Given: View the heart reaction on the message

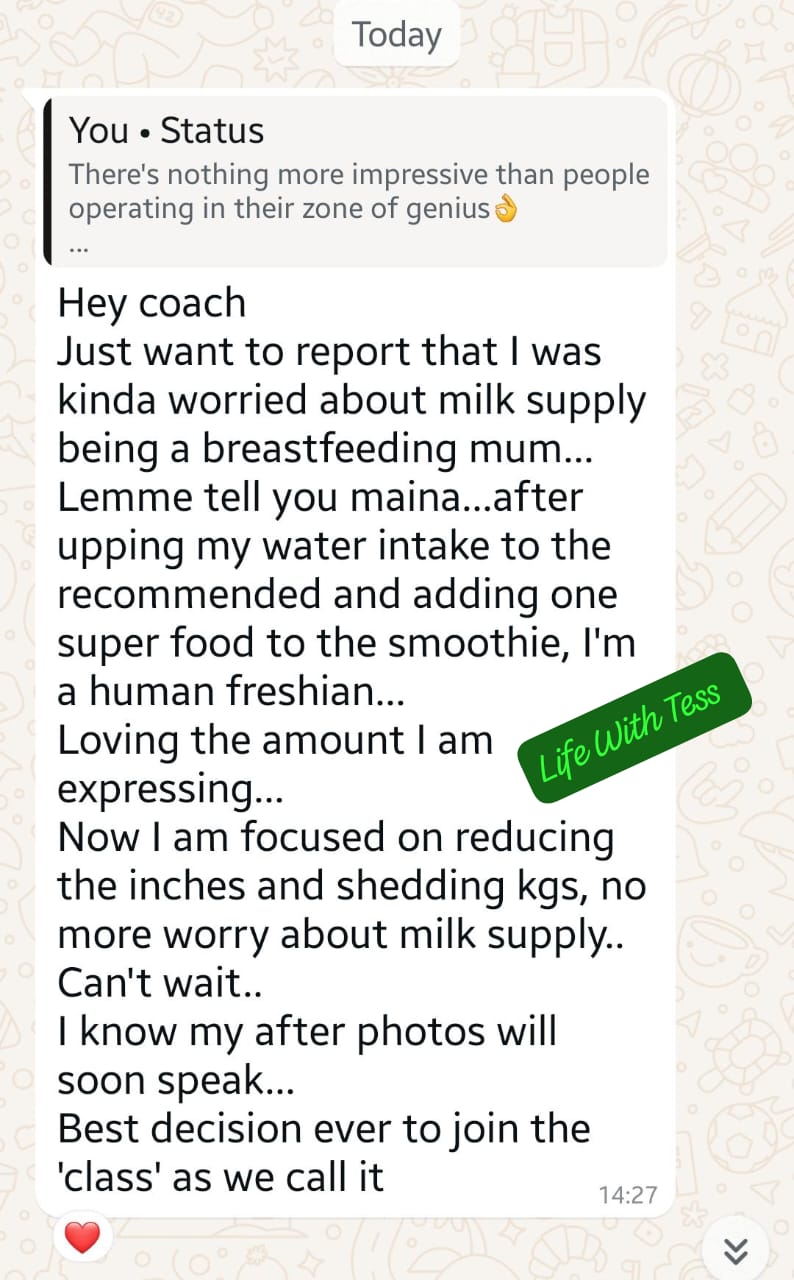Looking at the screenshot, I should (82, 1238).
